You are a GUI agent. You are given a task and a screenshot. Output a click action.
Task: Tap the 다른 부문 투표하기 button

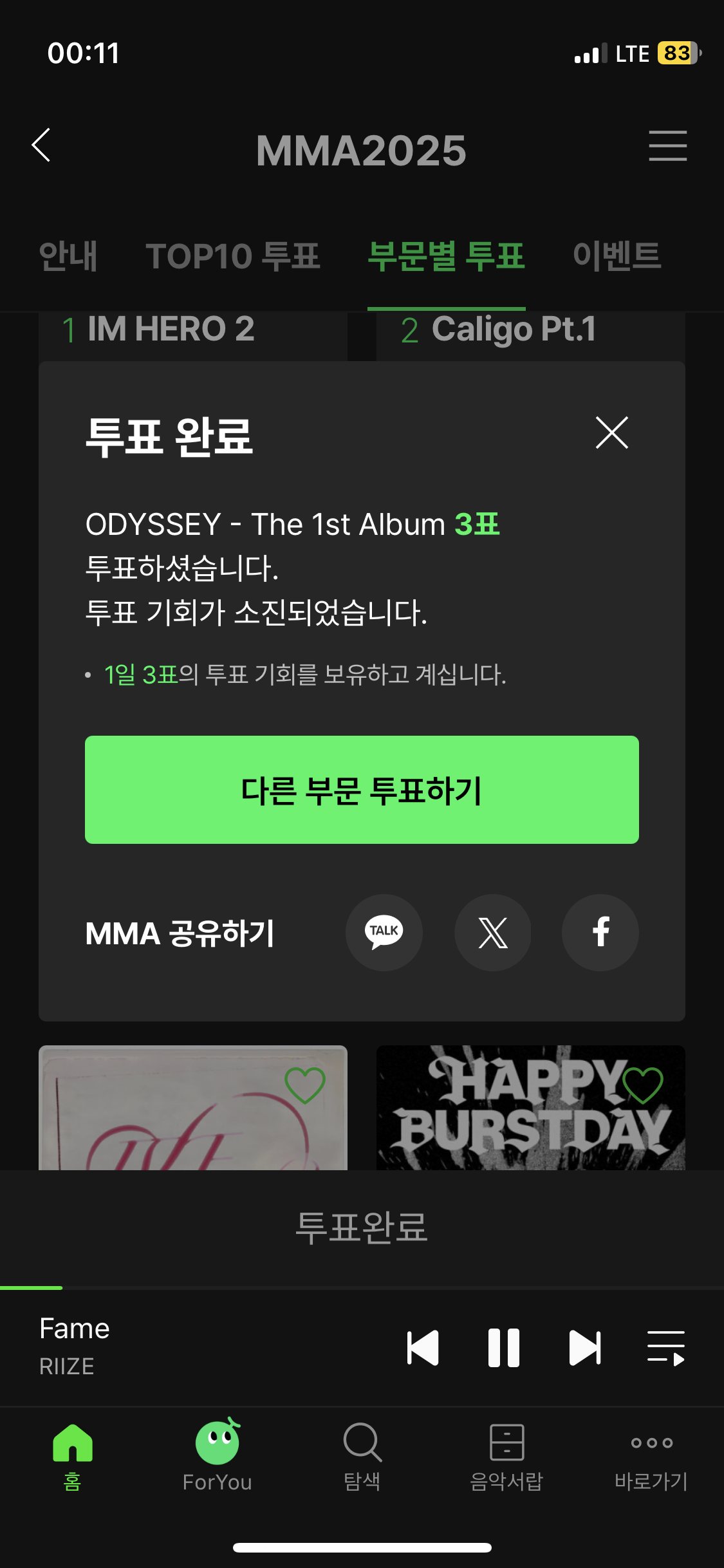pyautogui.click(x=362, y=790)
